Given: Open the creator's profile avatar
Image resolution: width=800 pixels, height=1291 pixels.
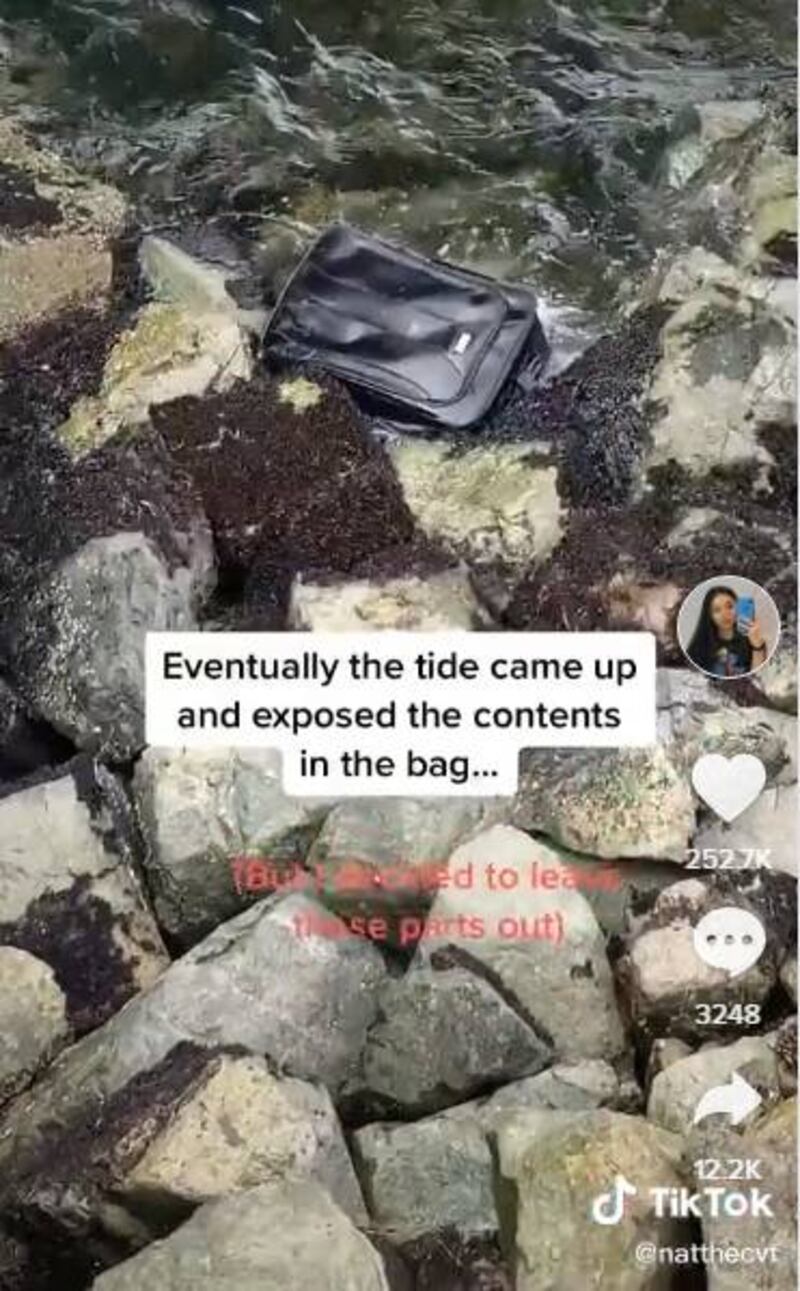Looking at the screenshot, I should click(727, 627).
